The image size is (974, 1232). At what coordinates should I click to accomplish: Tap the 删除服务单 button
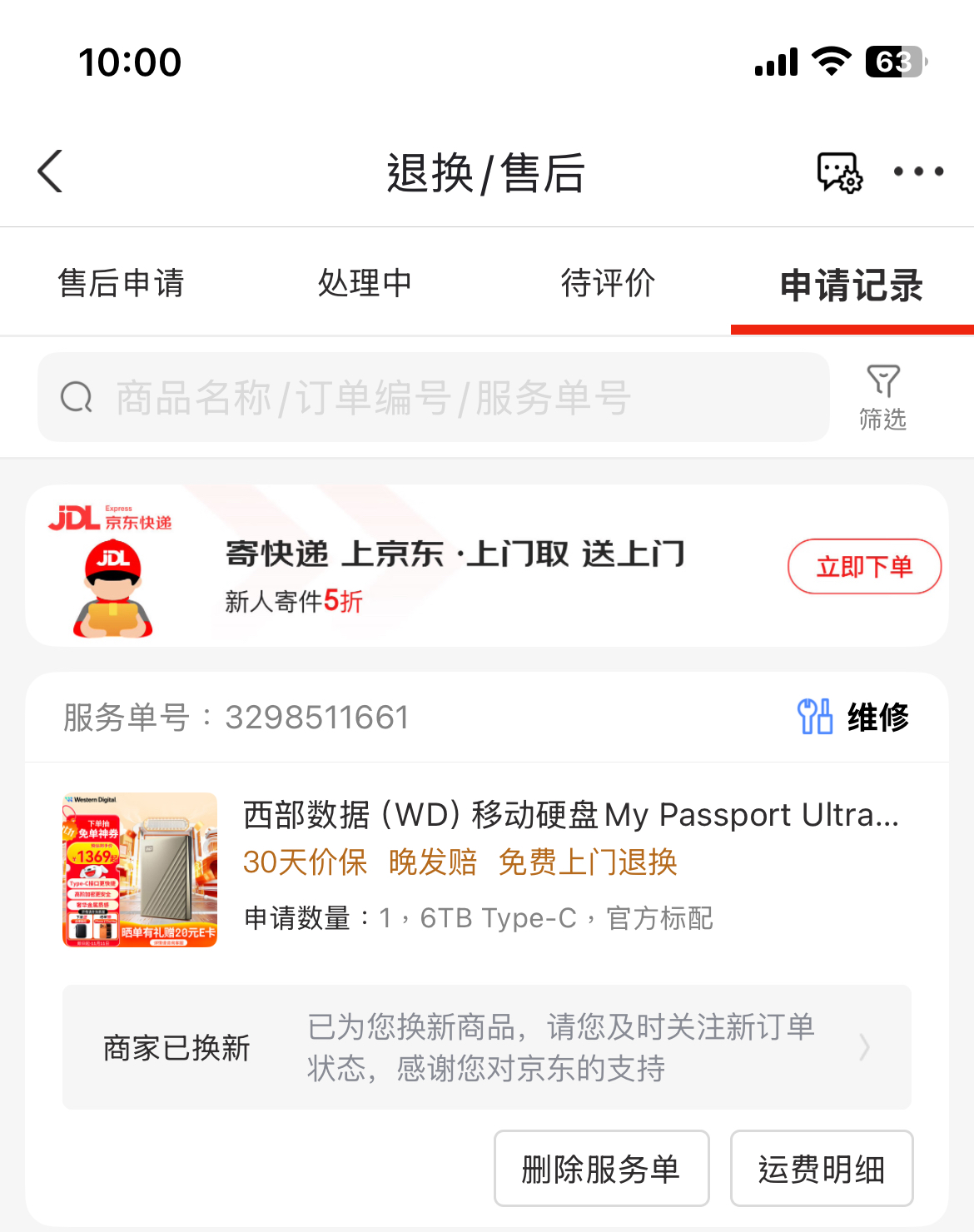coord(601,1168)
